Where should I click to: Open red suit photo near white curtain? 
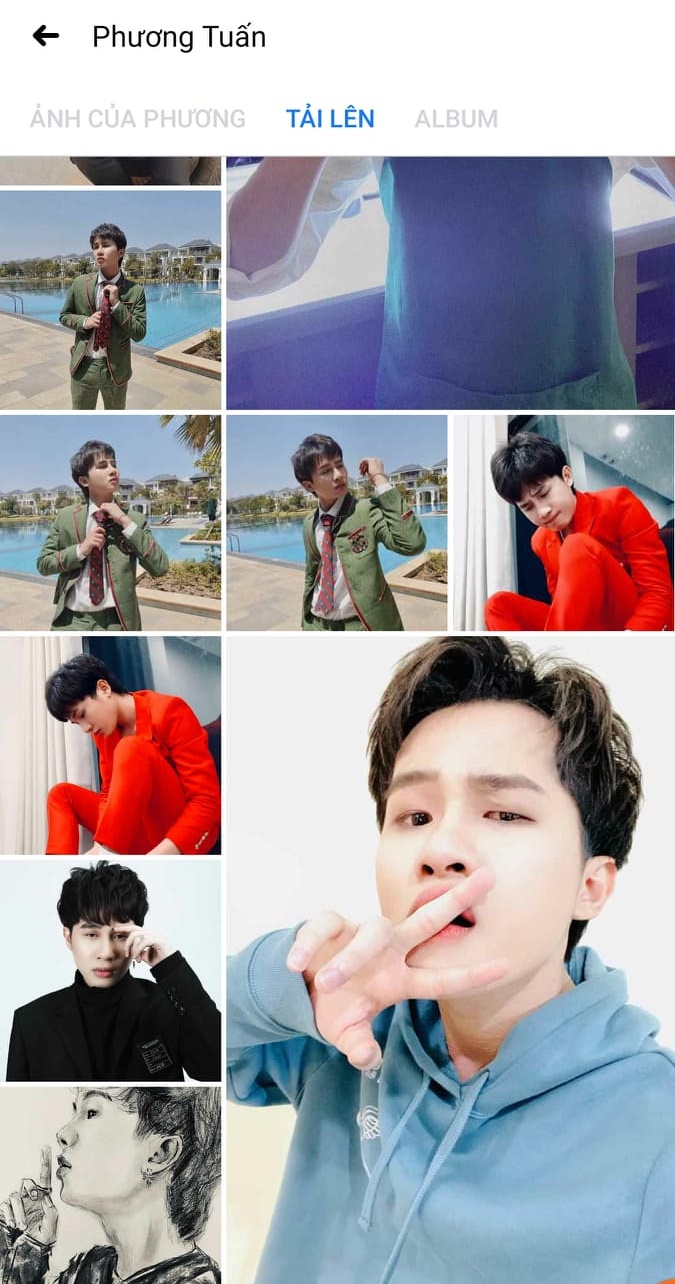(110, 745)
